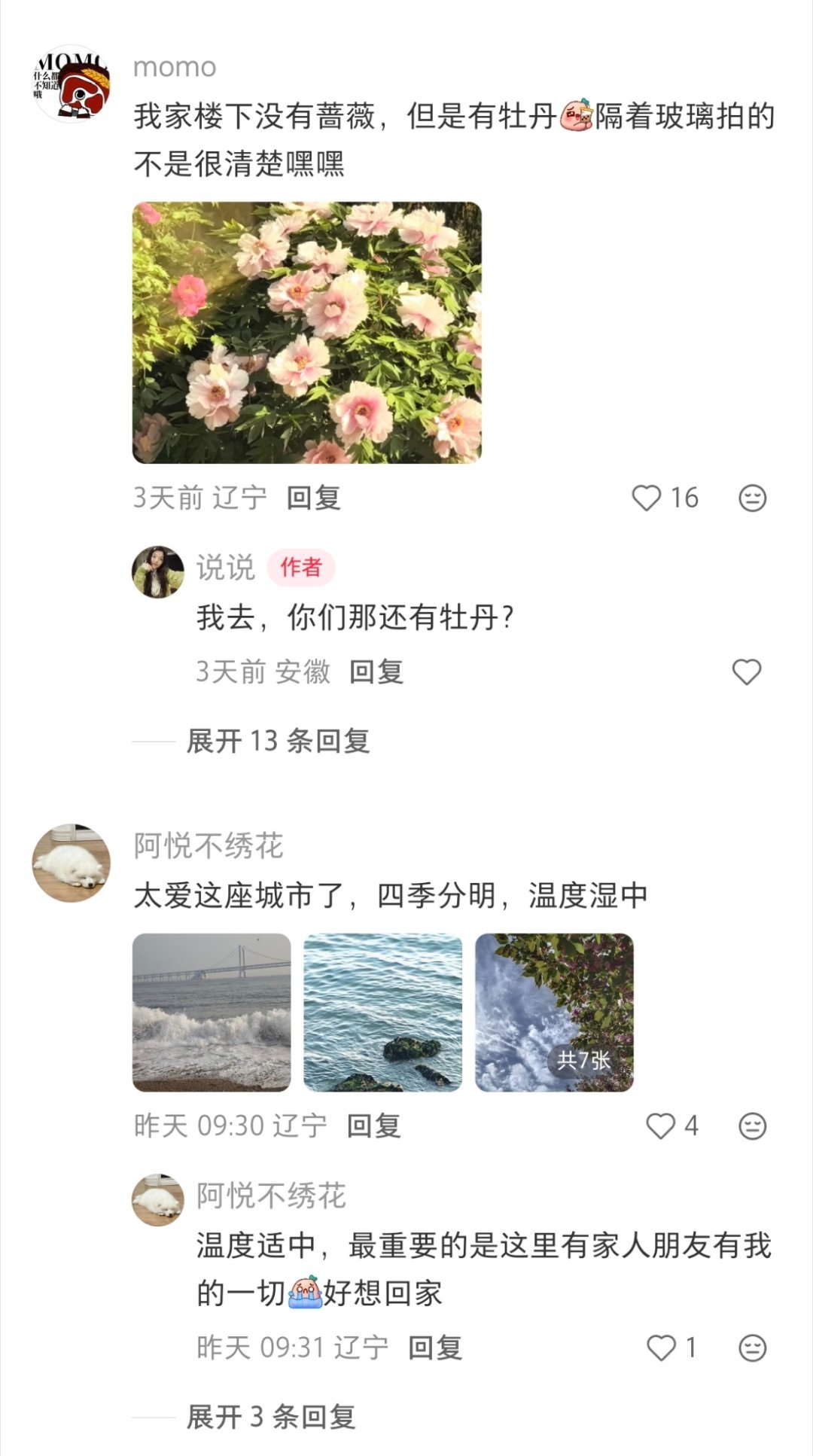
Task: Click 阿悦不绣花's avatar on the nested reply
Action: pyautogui.click(x=156, y=1197)
